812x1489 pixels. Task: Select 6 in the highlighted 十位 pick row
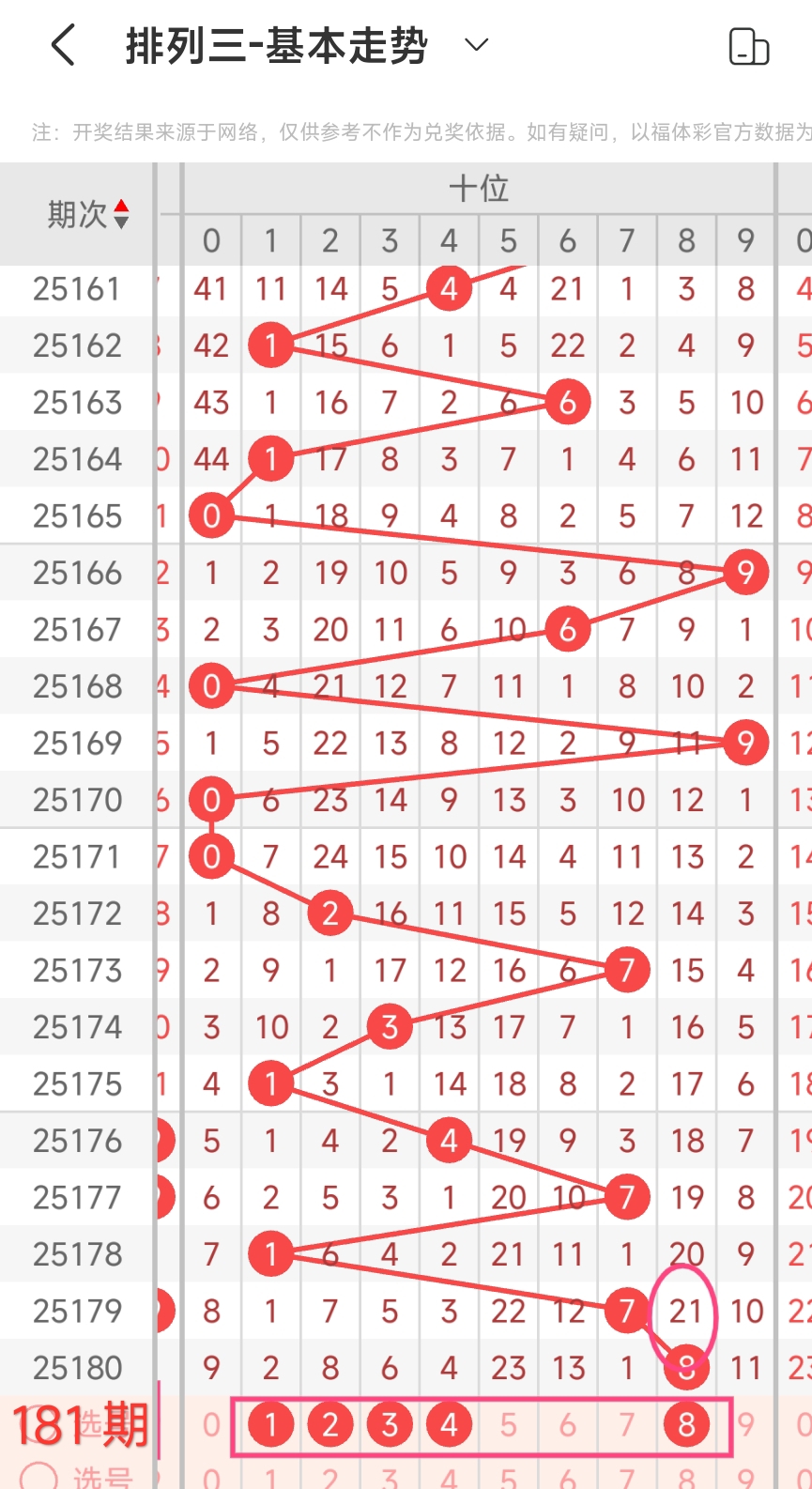click(x=568, y=1424)
